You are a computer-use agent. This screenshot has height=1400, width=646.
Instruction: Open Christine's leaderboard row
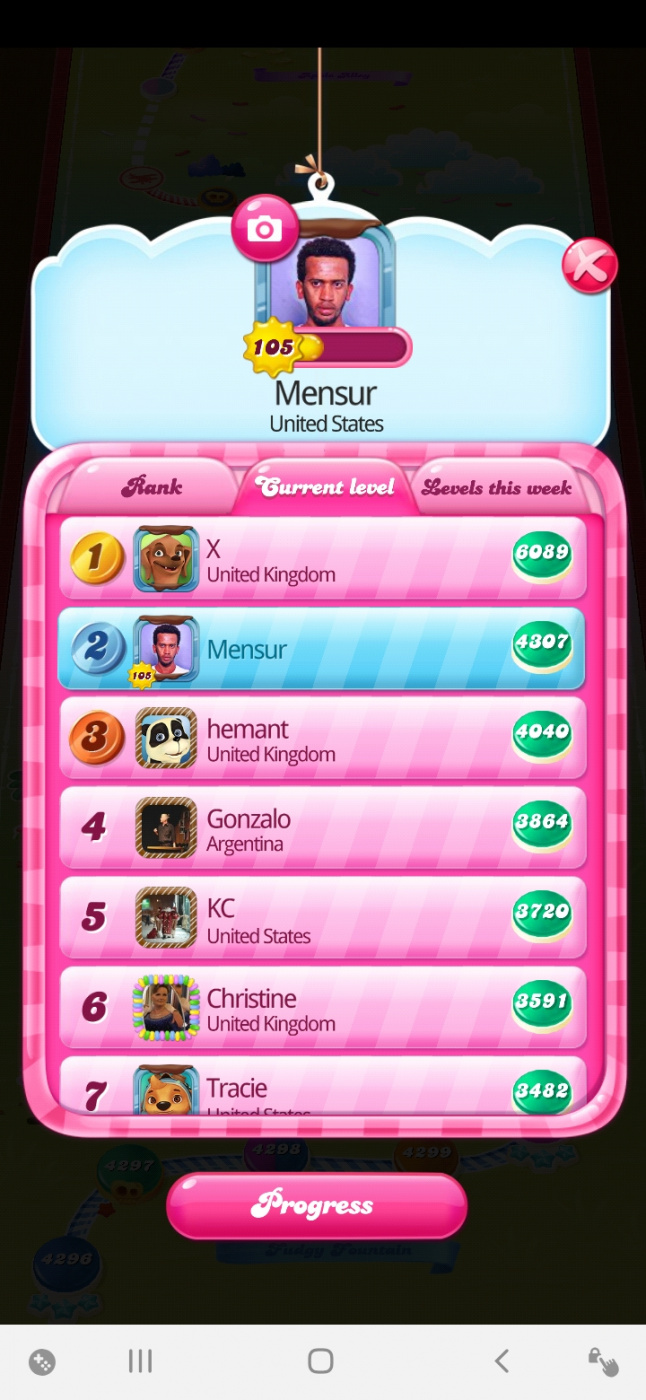322,1008
